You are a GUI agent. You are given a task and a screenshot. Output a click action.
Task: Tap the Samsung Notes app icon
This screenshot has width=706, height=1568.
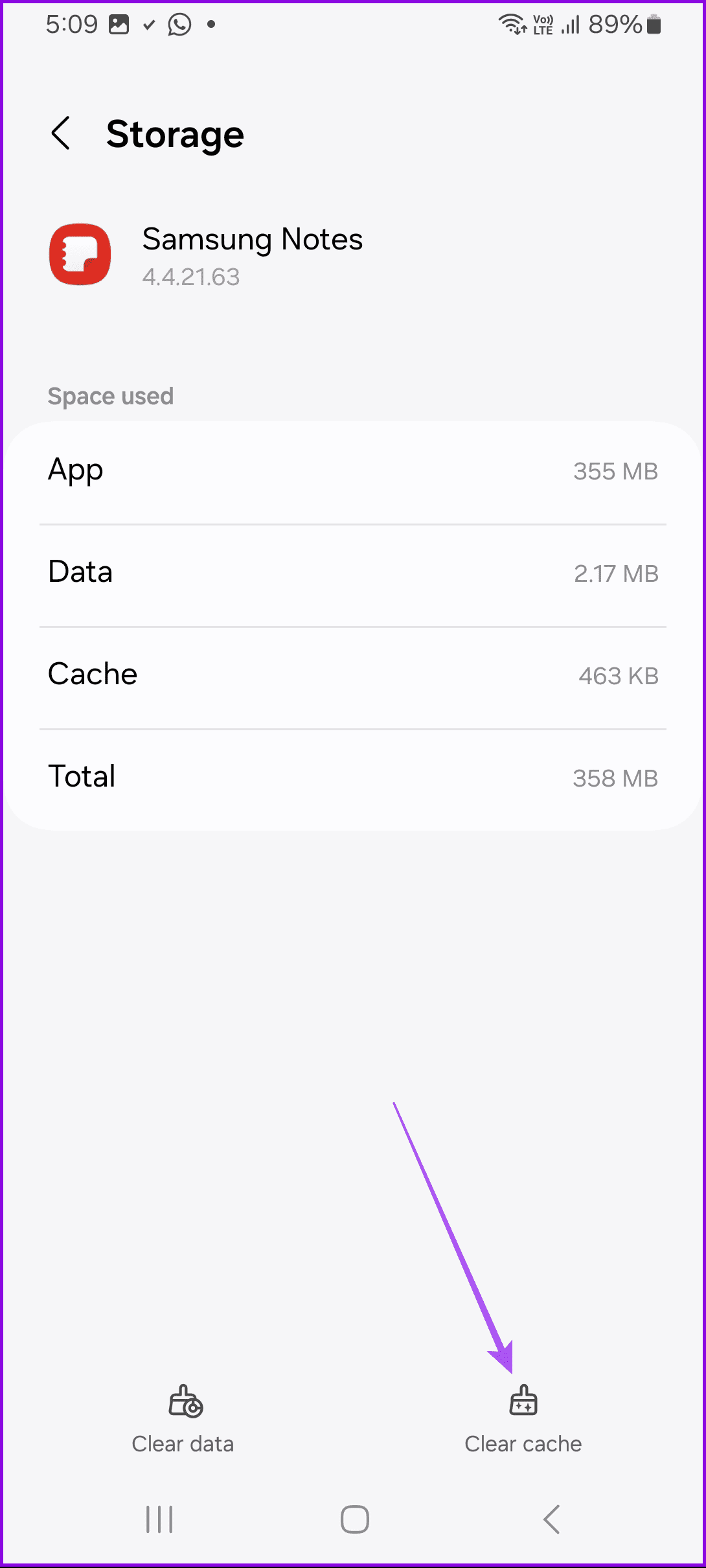pyautogui.click(x=80, y=255)
